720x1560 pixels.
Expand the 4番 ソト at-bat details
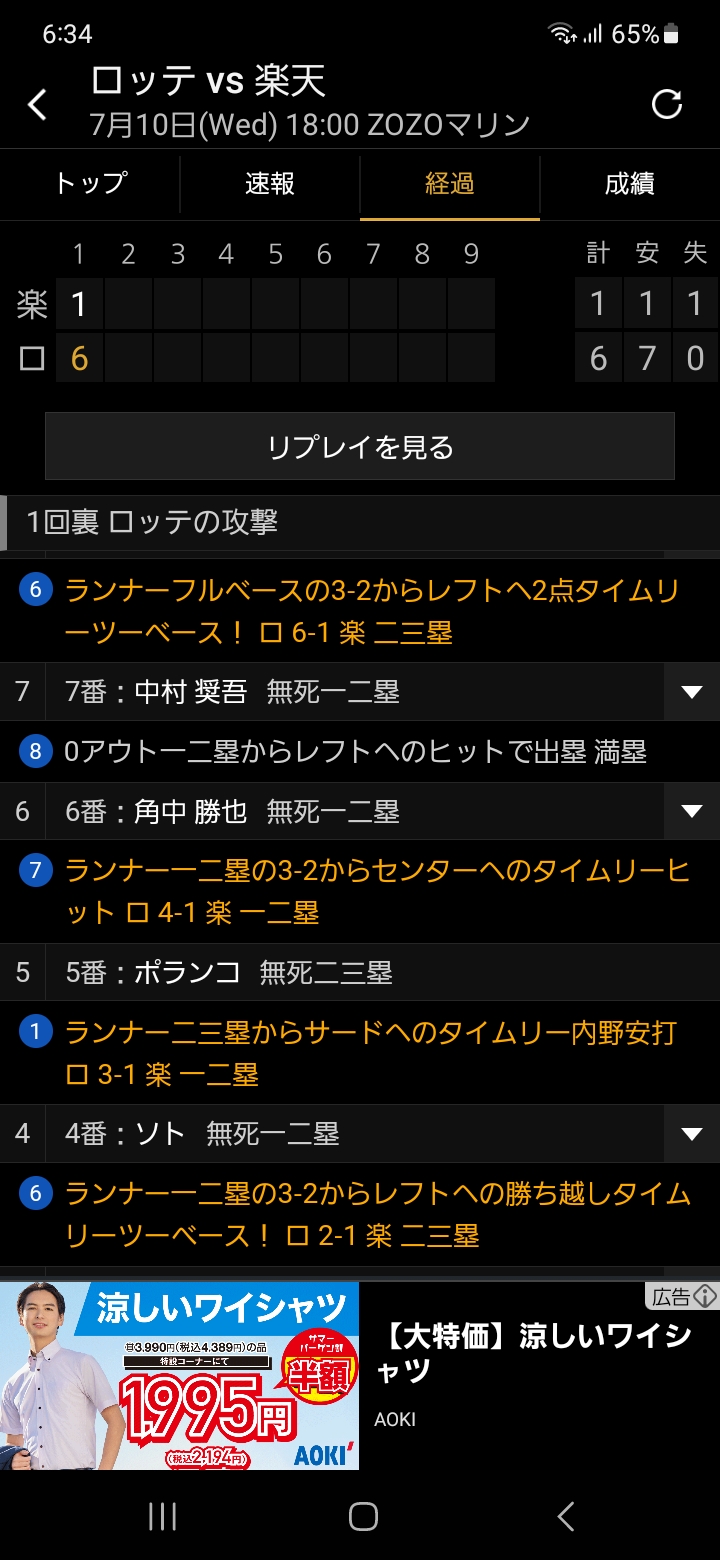pyautogui.click(x=692, y=1133)
